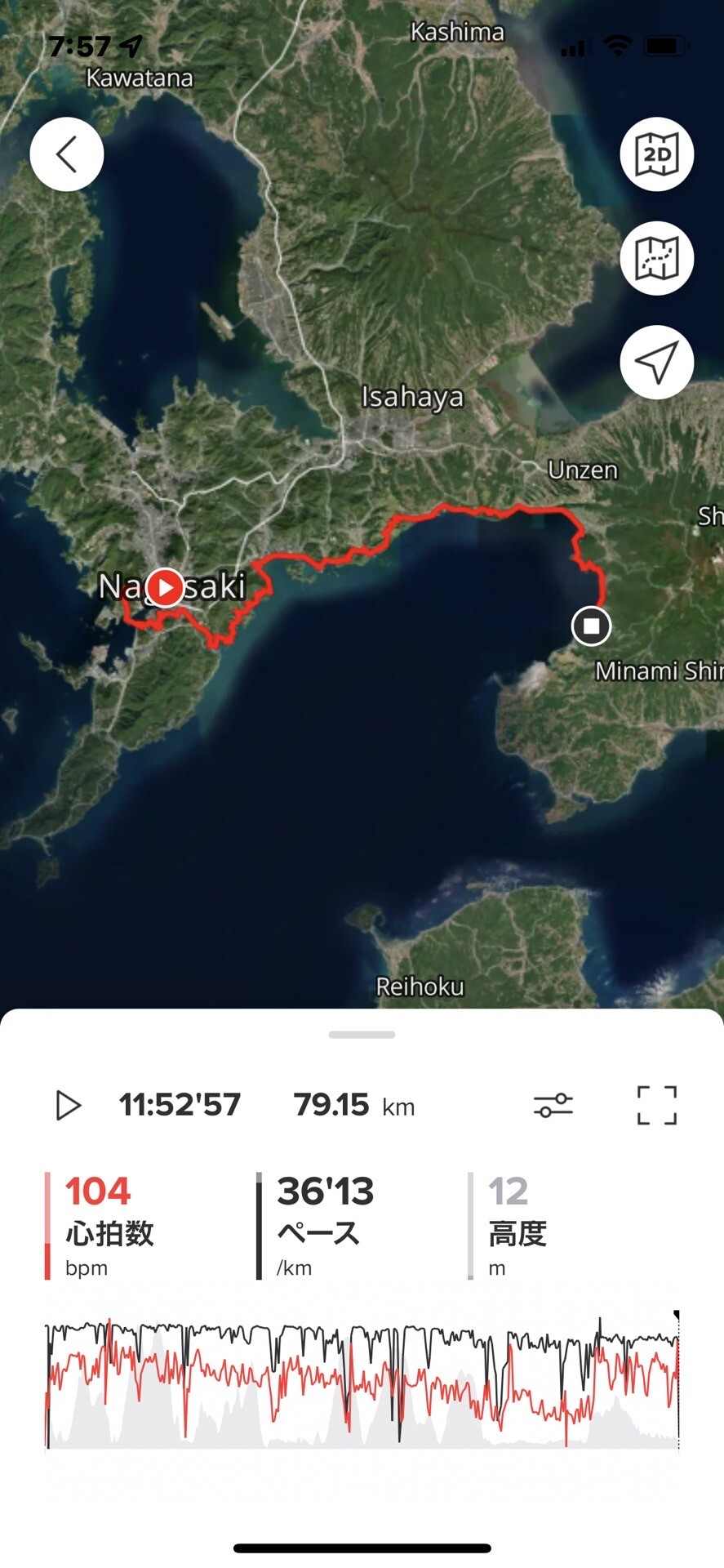
Task: Open the chart filter settings icon
Action: pos(553,1105)
